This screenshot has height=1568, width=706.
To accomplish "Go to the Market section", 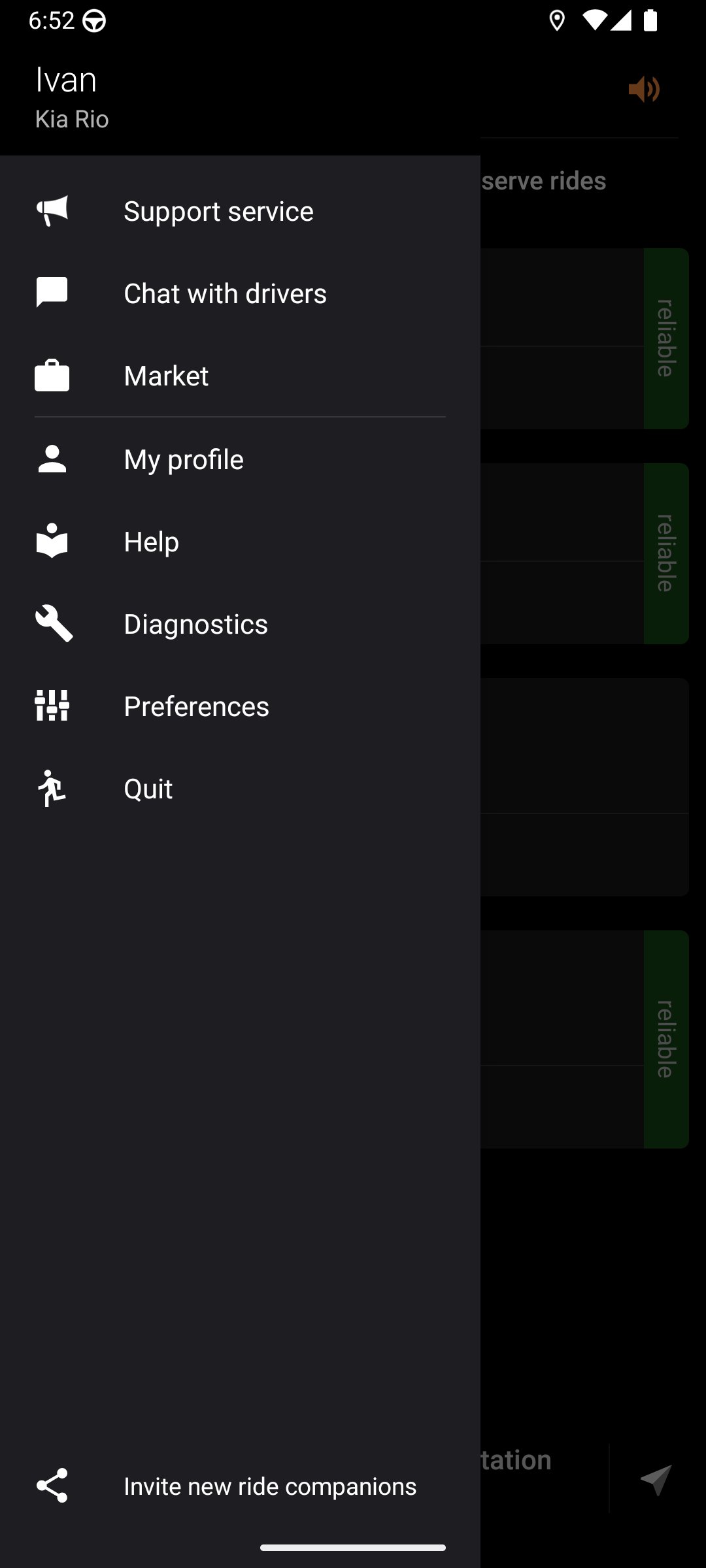I will [166, 376].
